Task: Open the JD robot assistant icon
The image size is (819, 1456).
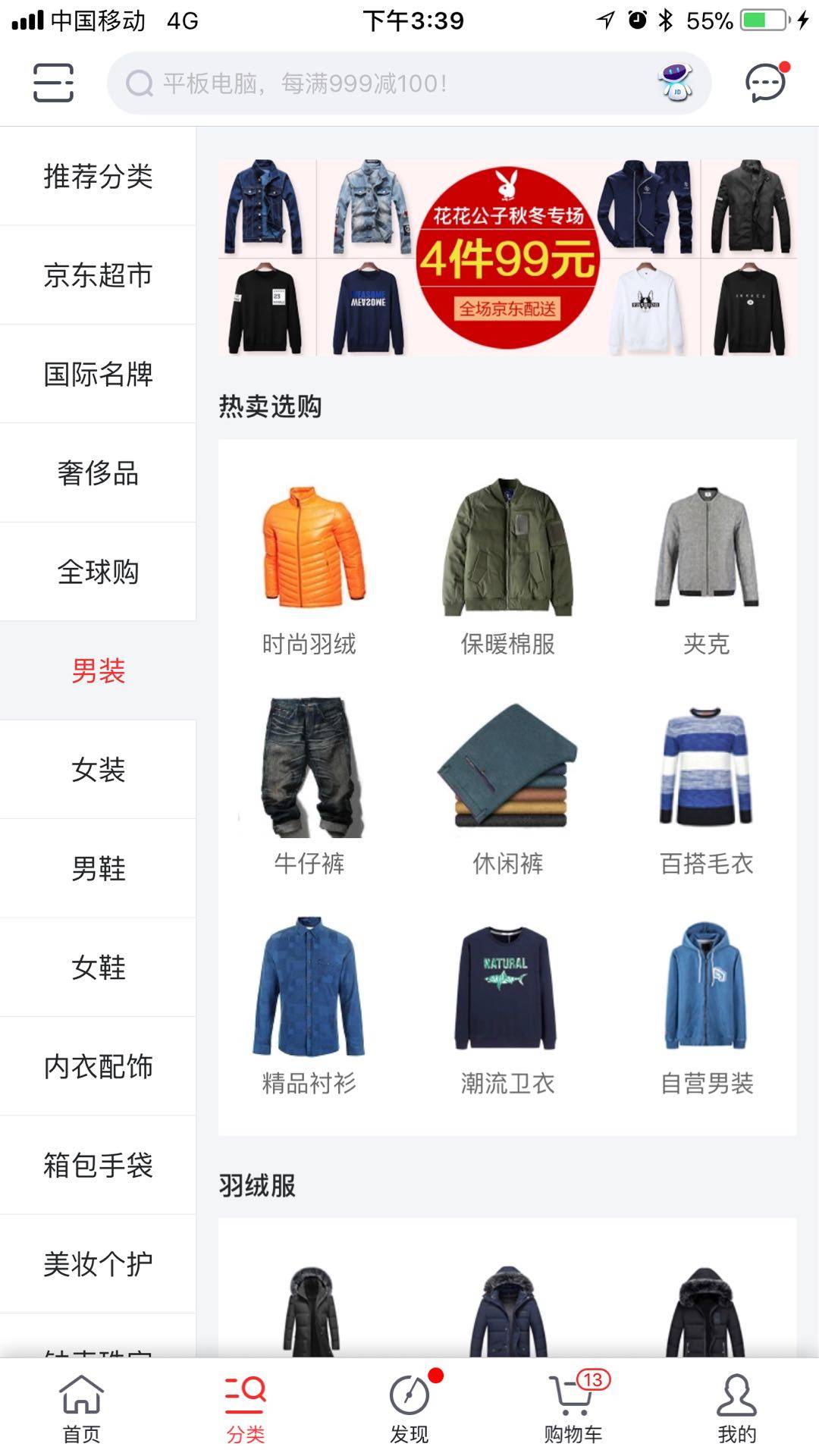Action: (x=676, y=83)
